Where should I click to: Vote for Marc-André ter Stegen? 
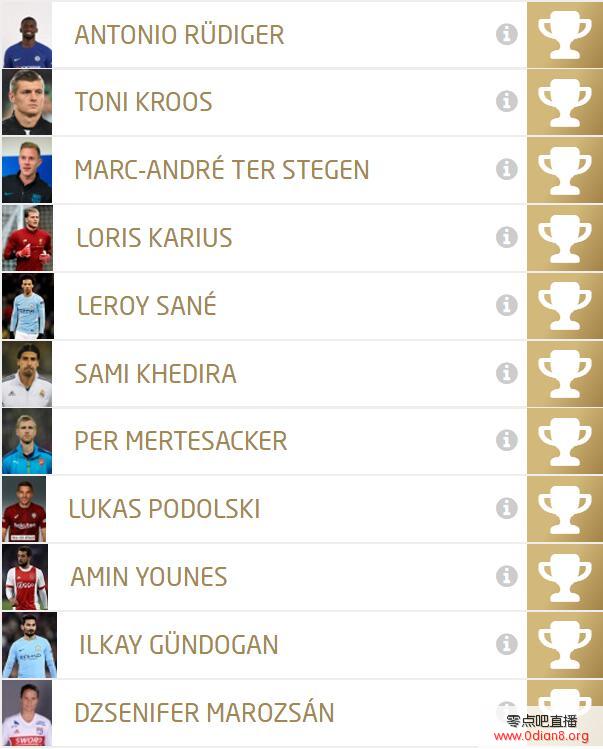tap(564, 170)
